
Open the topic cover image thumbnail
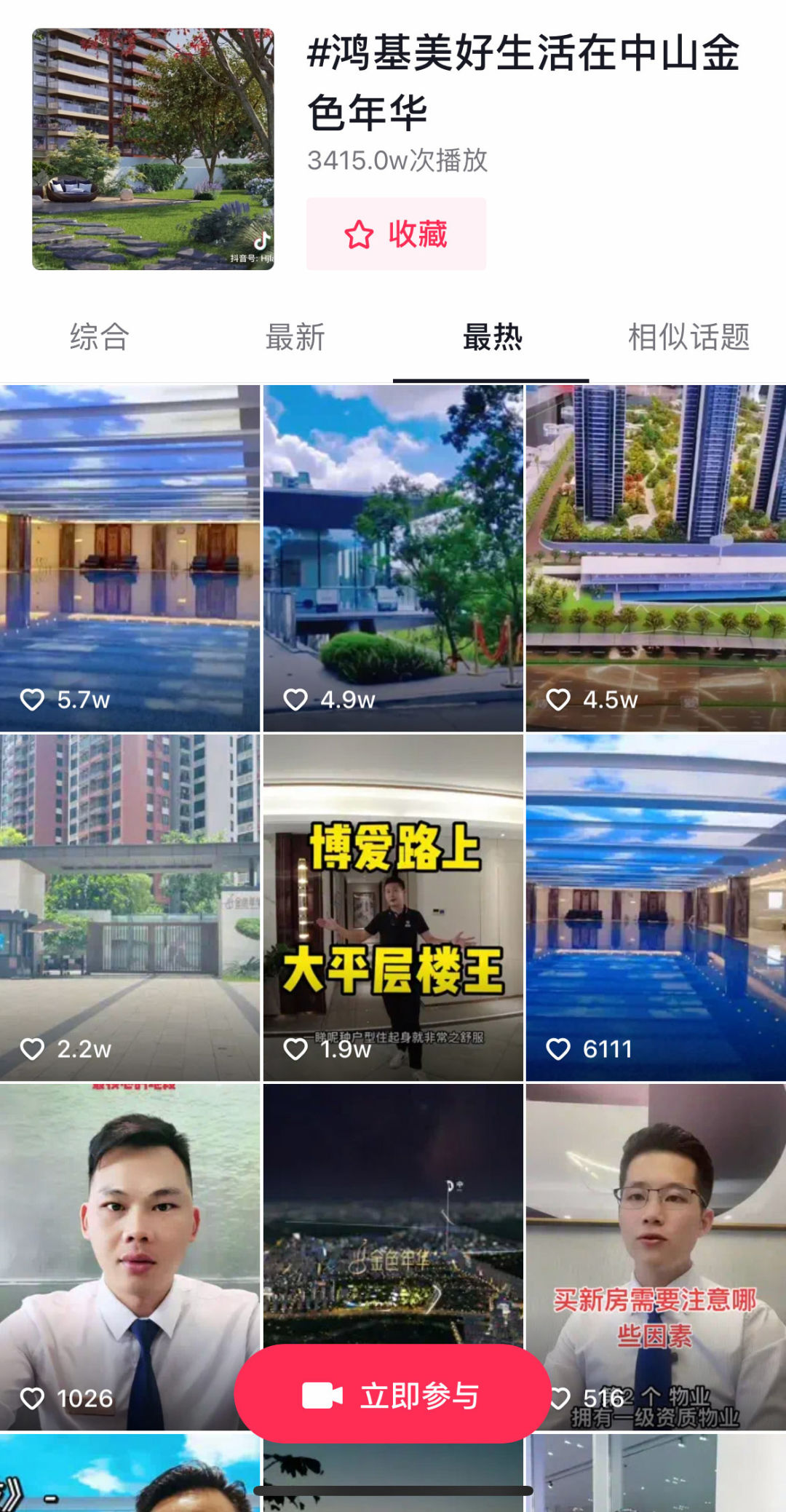(x=153, y=149)
